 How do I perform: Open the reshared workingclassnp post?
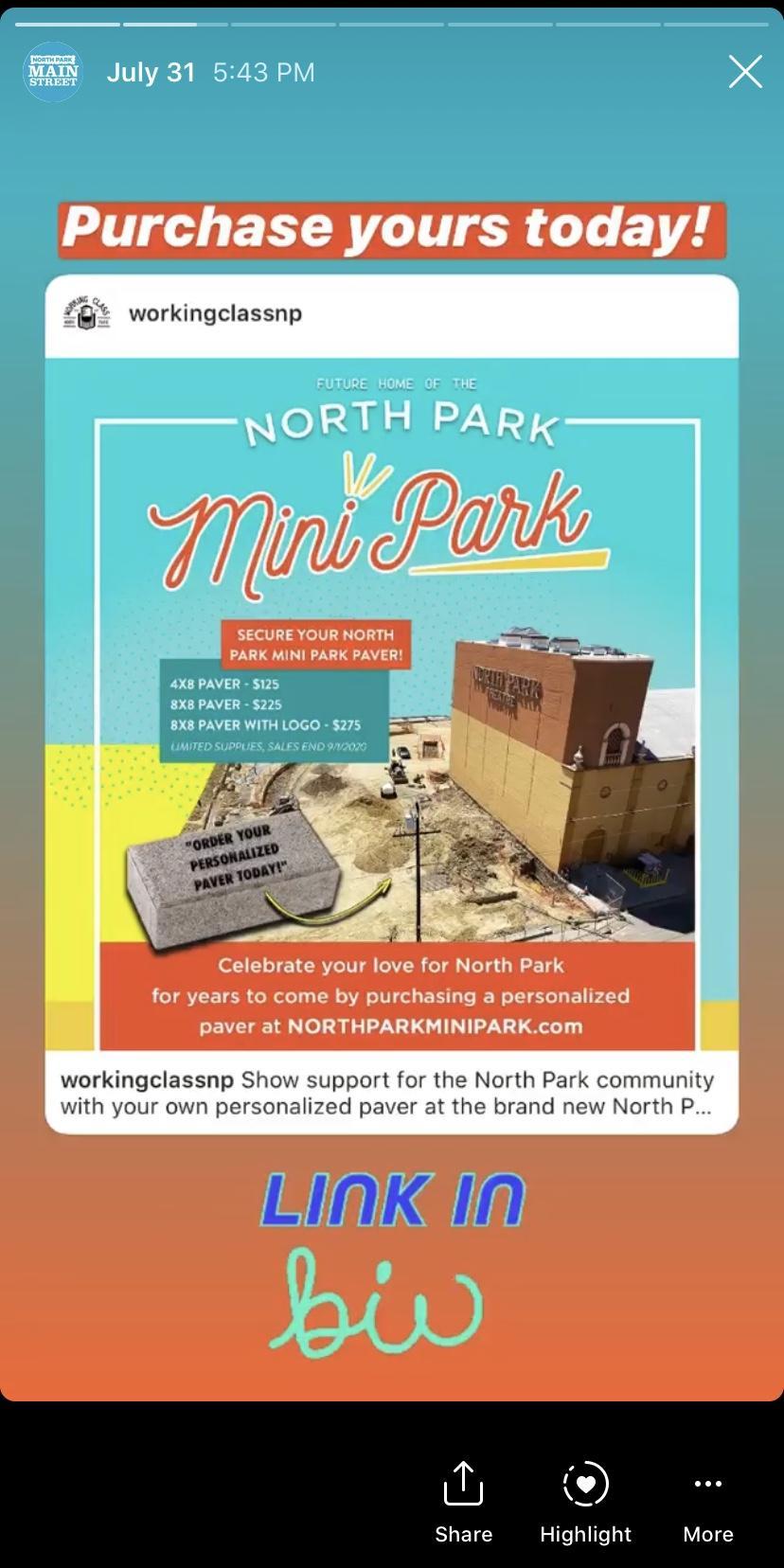[x=392, y=704]
